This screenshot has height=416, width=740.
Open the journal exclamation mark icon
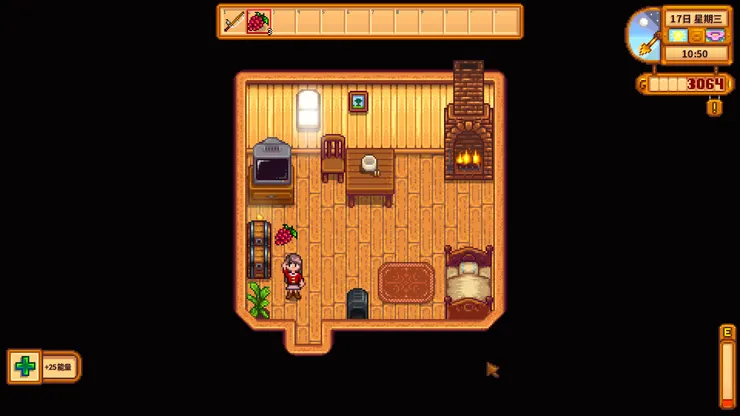[x=714, y=106]
